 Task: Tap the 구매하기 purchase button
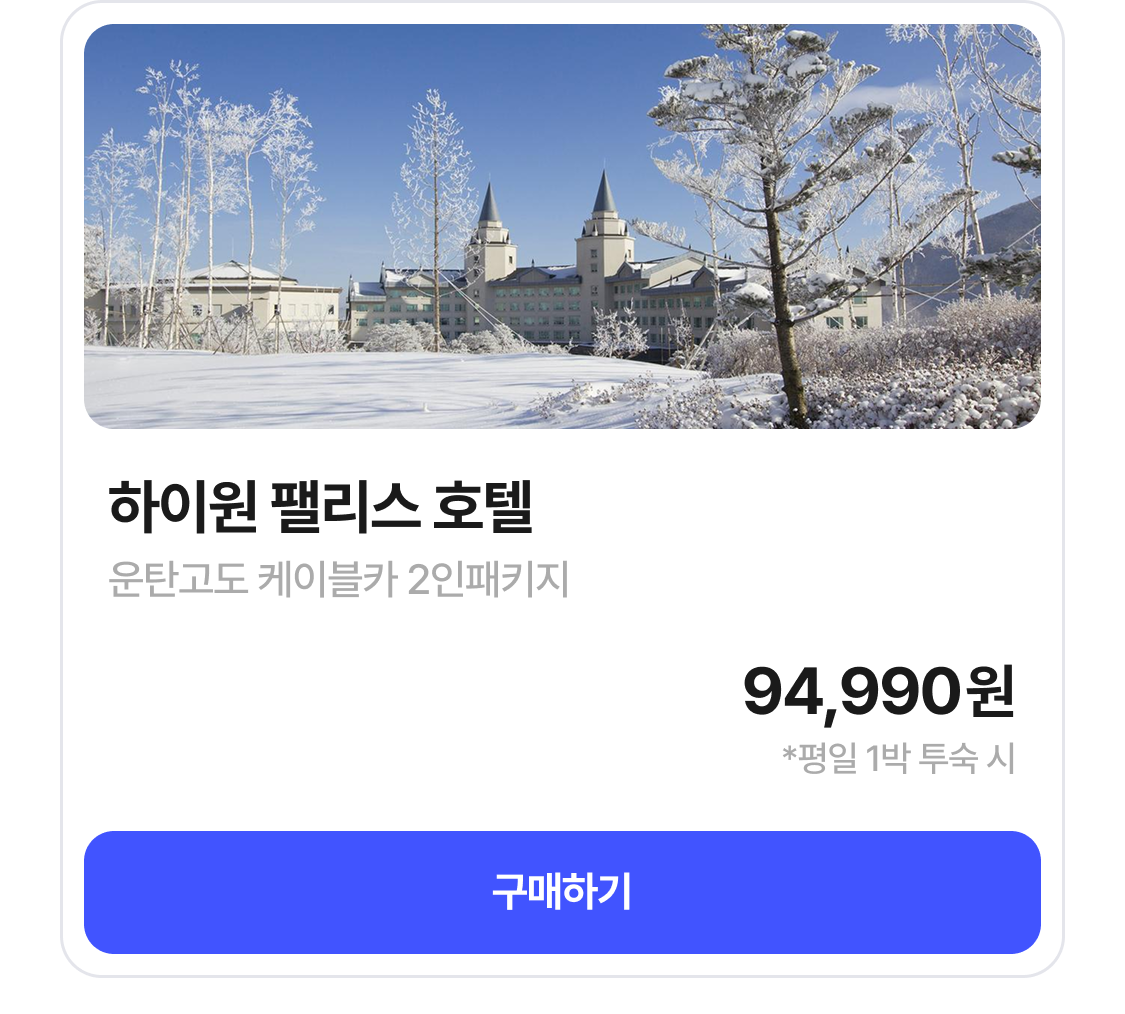tap(562, 892)
